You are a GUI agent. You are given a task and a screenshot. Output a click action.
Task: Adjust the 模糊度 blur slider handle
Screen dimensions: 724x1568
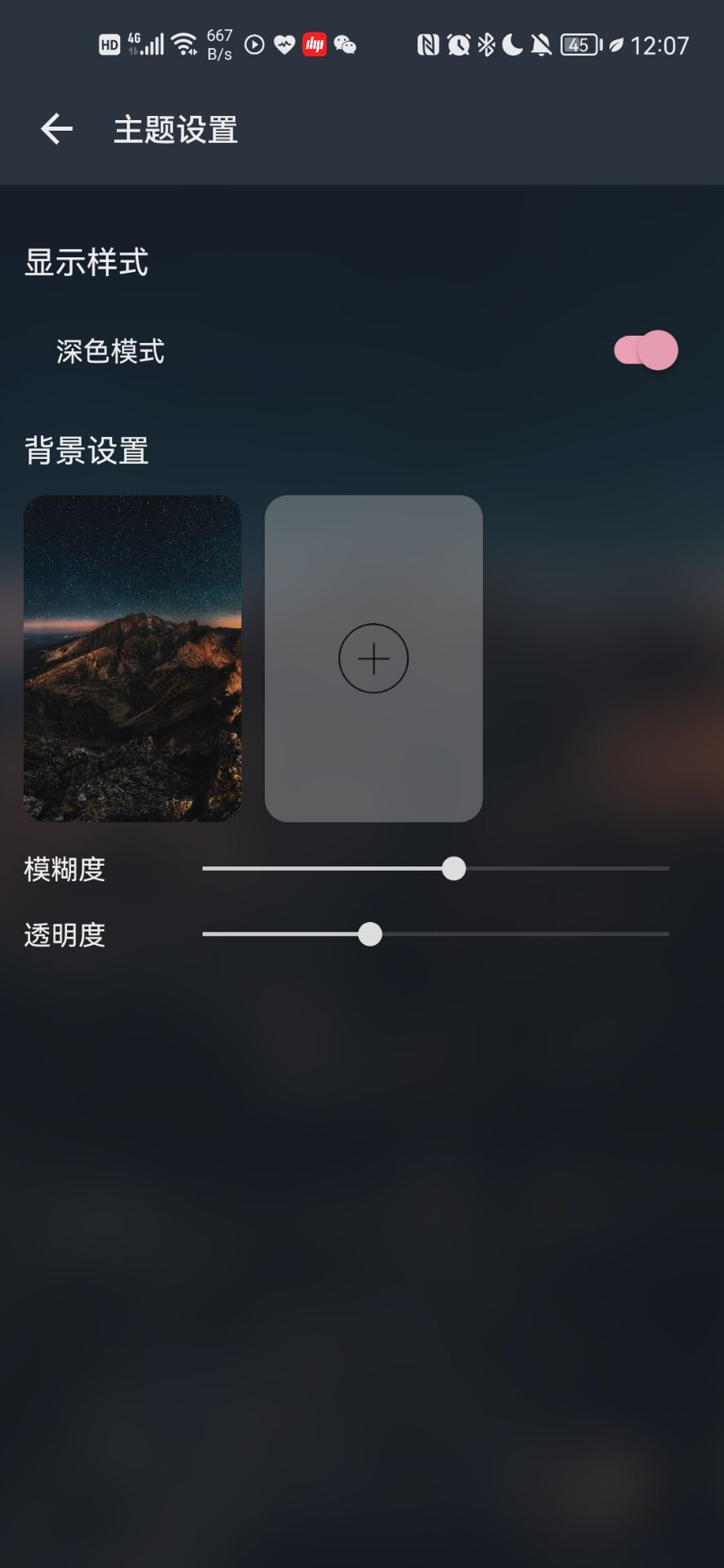point(454,869)
